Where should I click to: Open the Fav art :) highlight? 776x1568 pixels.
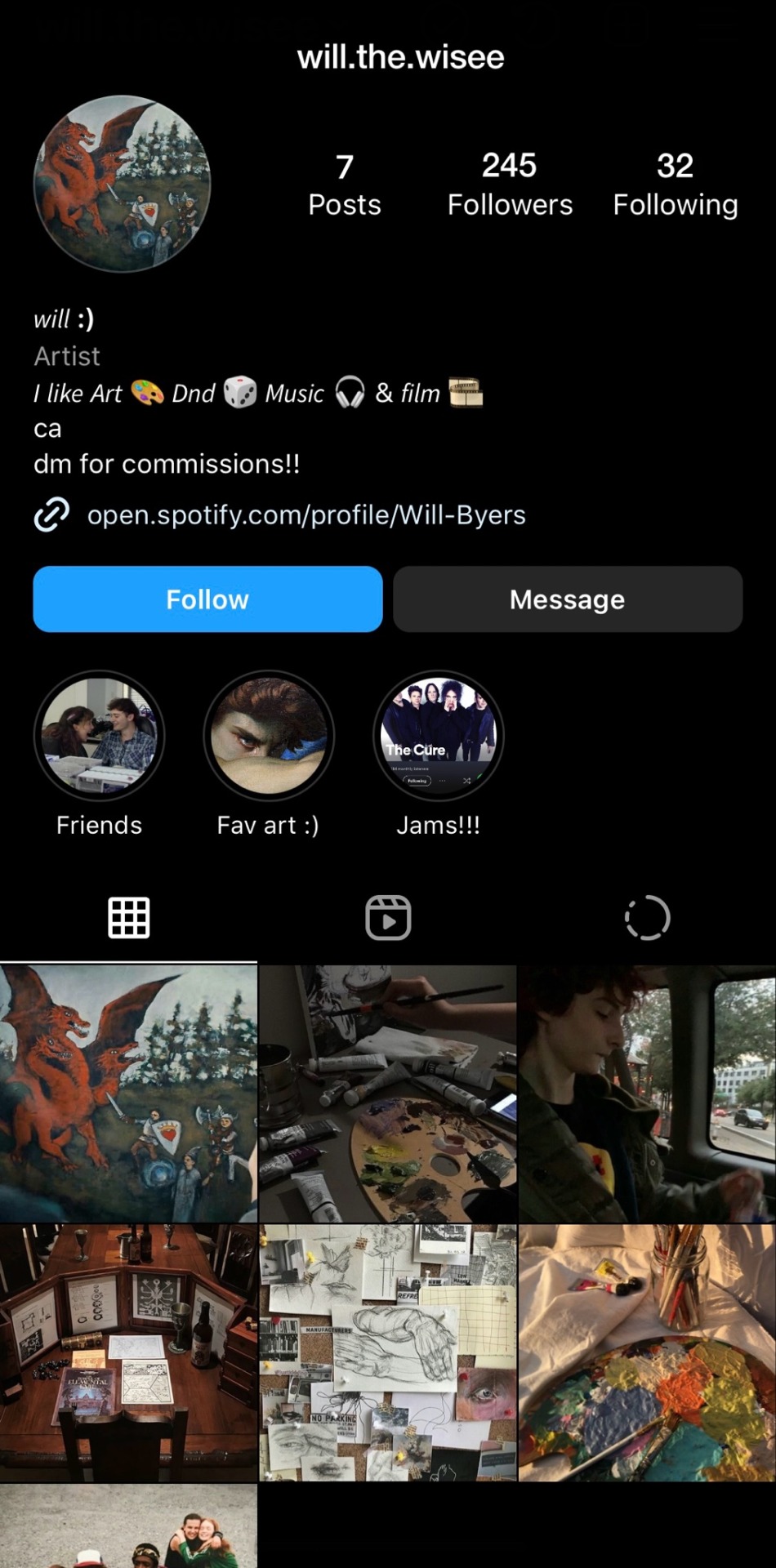269,736
